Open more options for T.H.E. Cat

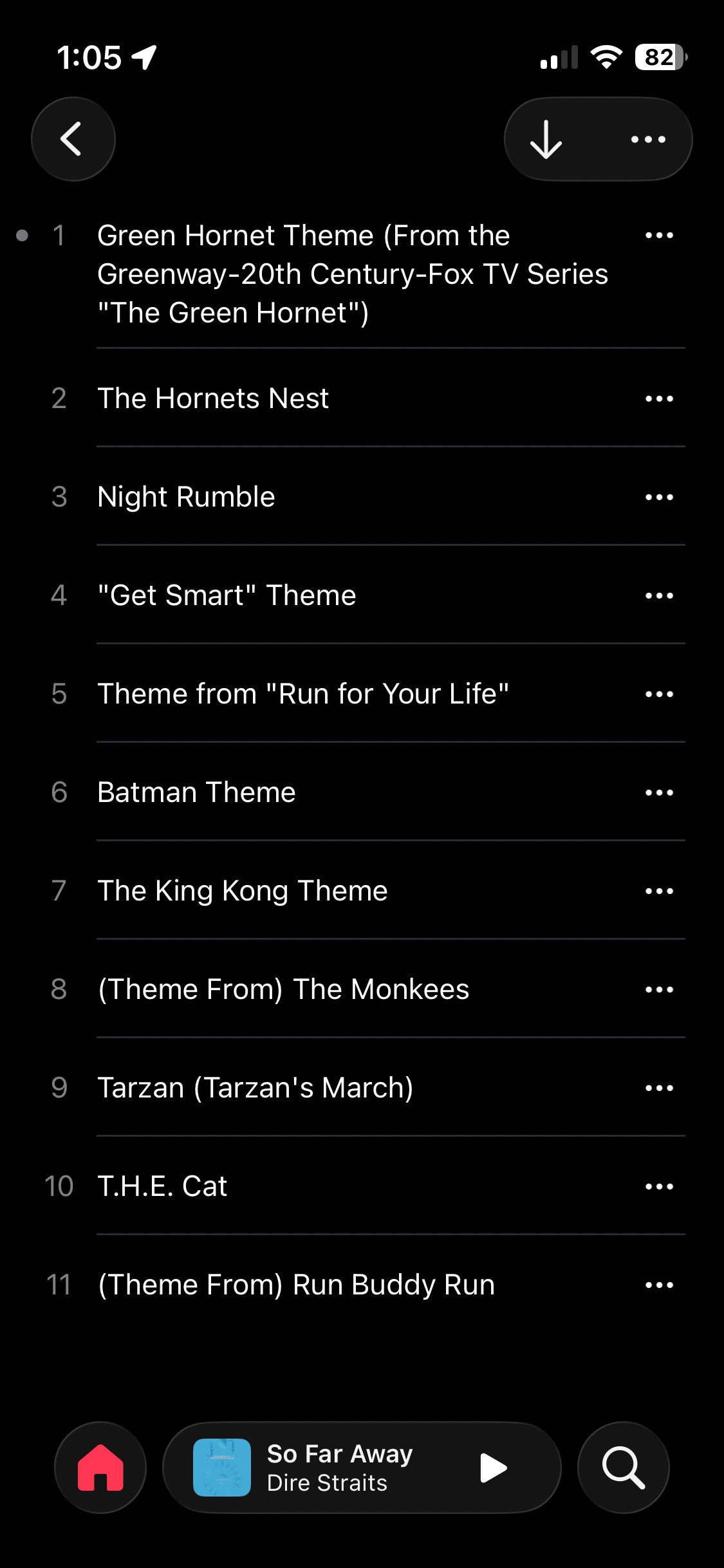pos(659,1186)
